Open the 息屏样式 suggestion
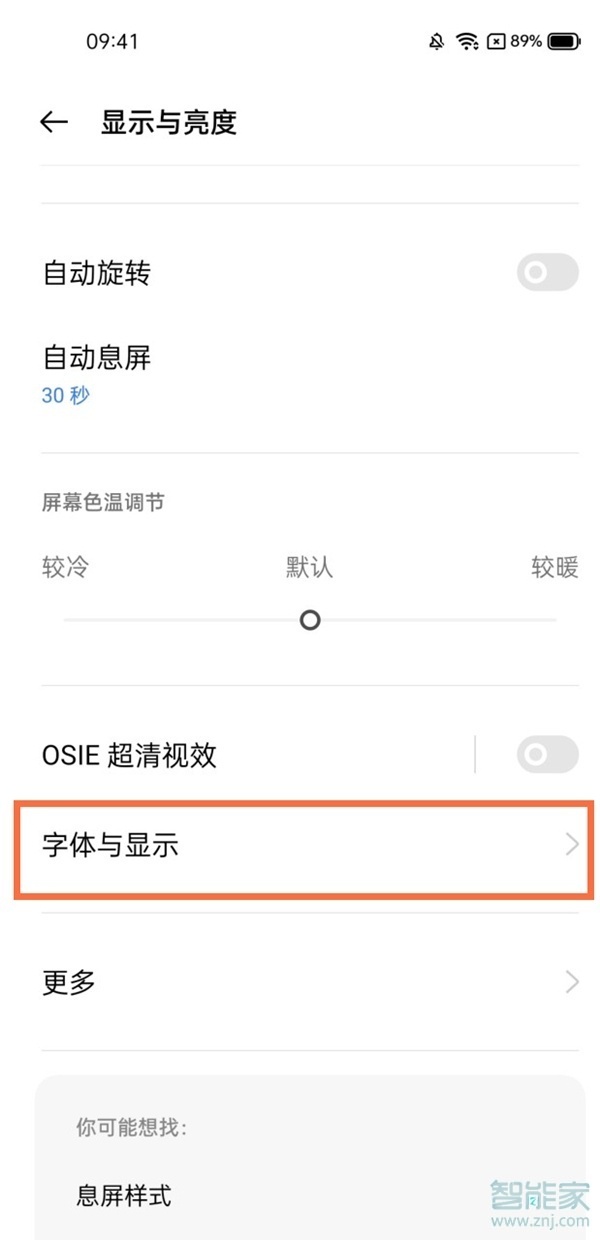 pos(124,1195)
